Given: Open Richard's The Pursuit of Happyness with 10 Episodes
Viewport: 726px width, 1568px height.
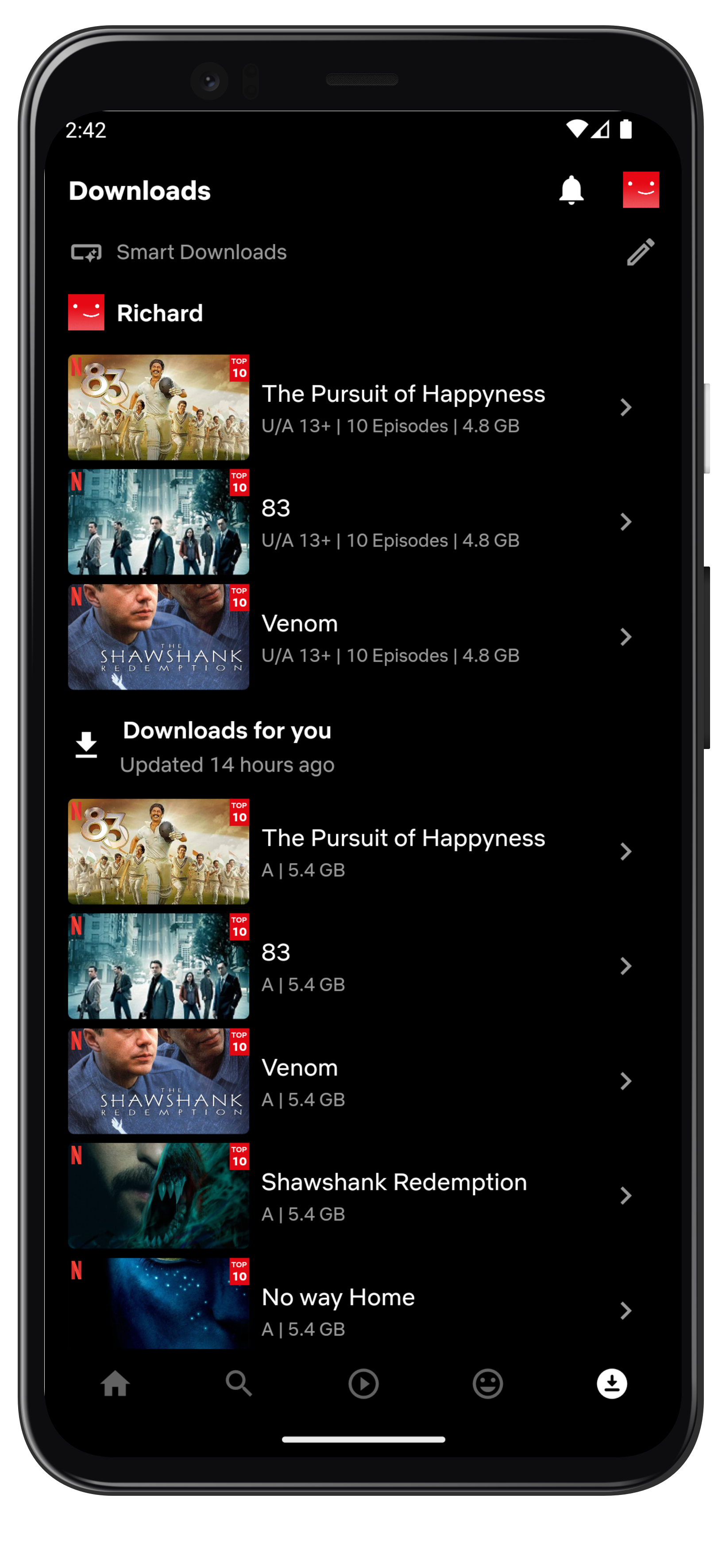Looking at the screenshot, I should point(351,407).
